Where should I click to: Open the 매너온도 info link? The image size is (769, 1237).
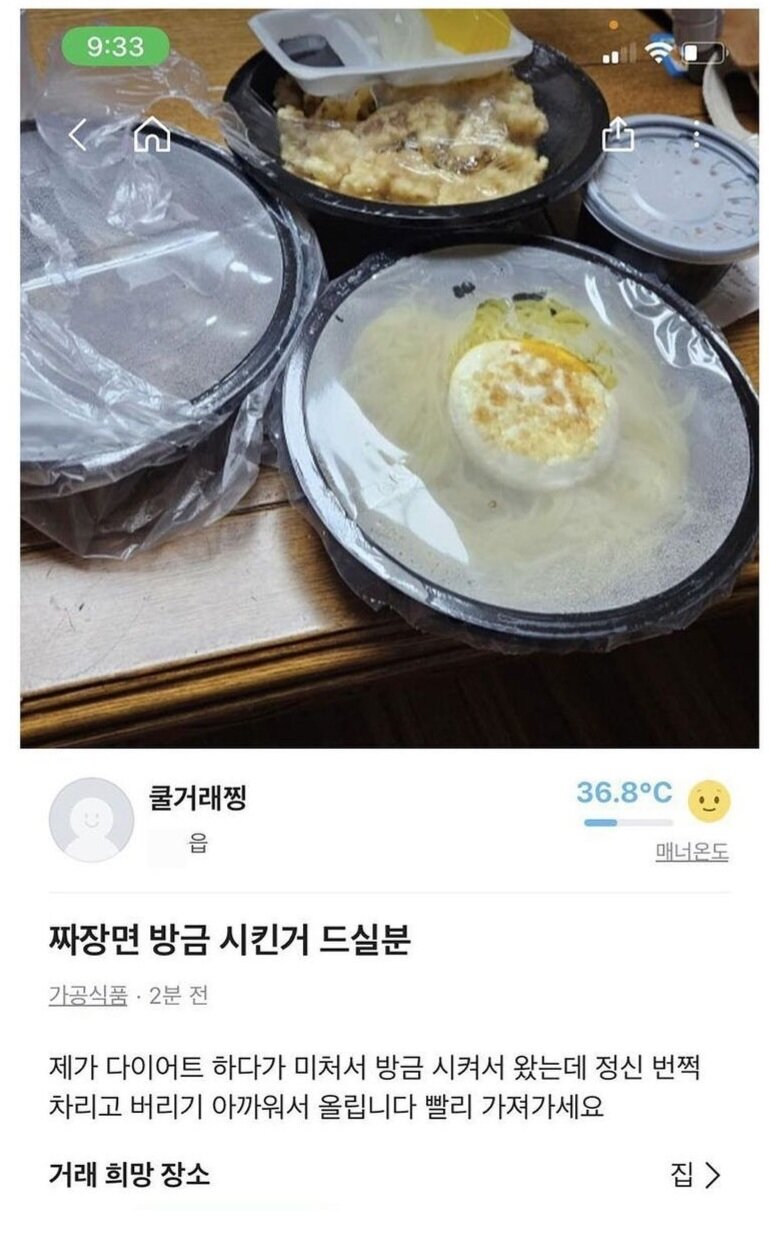(691, 852)
